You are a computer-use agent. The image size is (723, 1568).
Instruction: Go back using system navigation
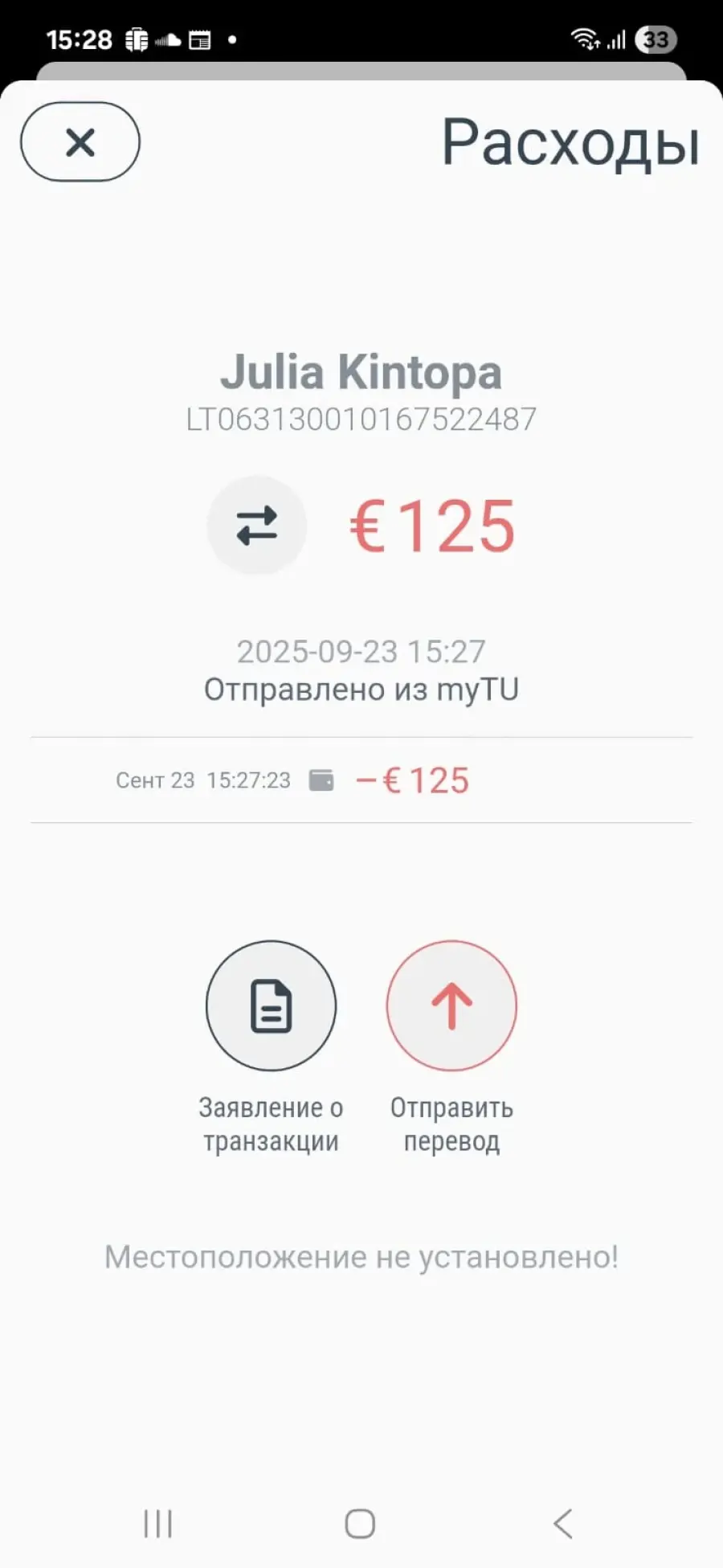click(x=563, y=1523)
